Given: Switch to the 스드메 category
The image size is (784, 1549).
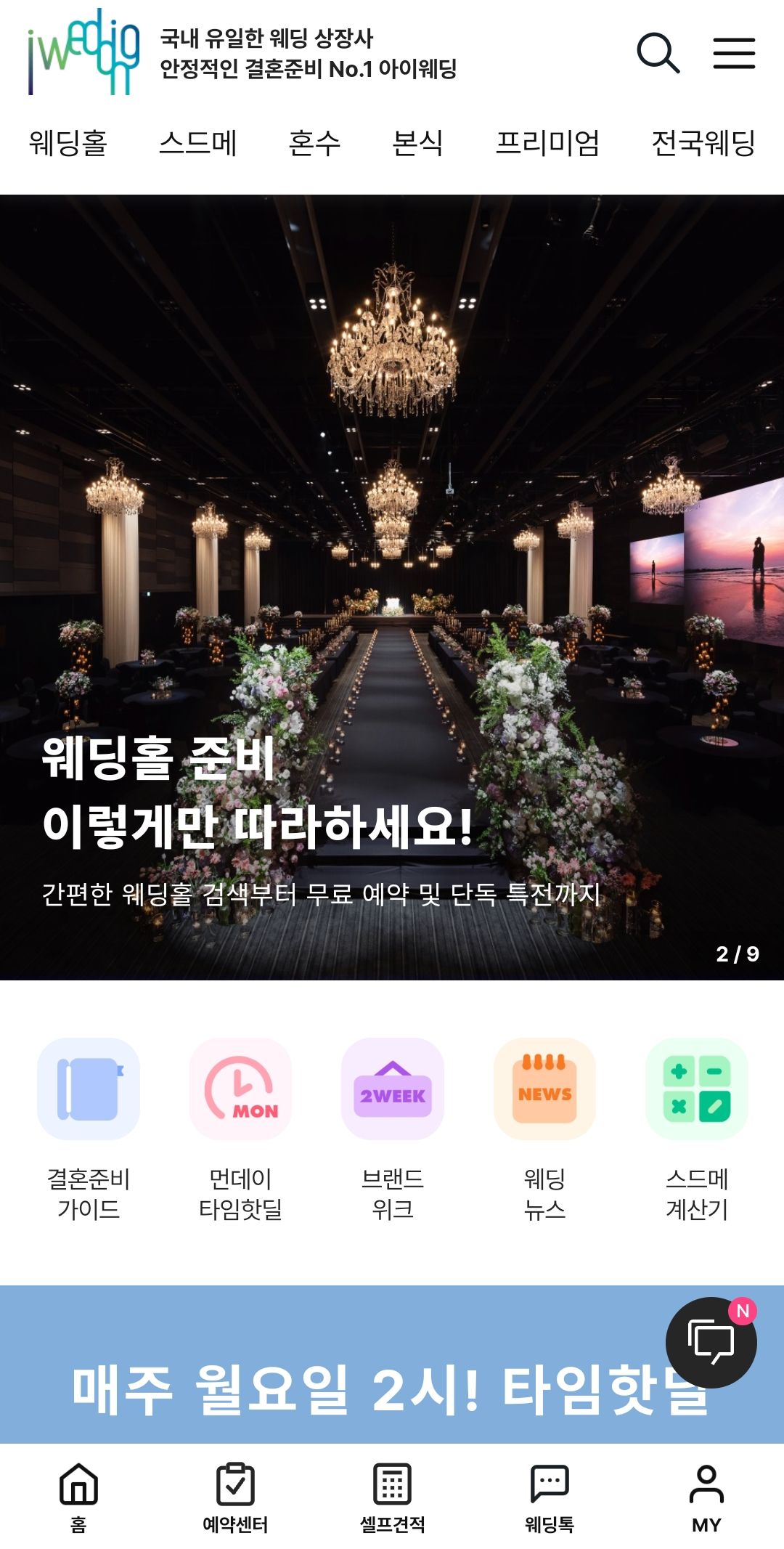Looking at the screenshot, I should (x=197, y=143).
